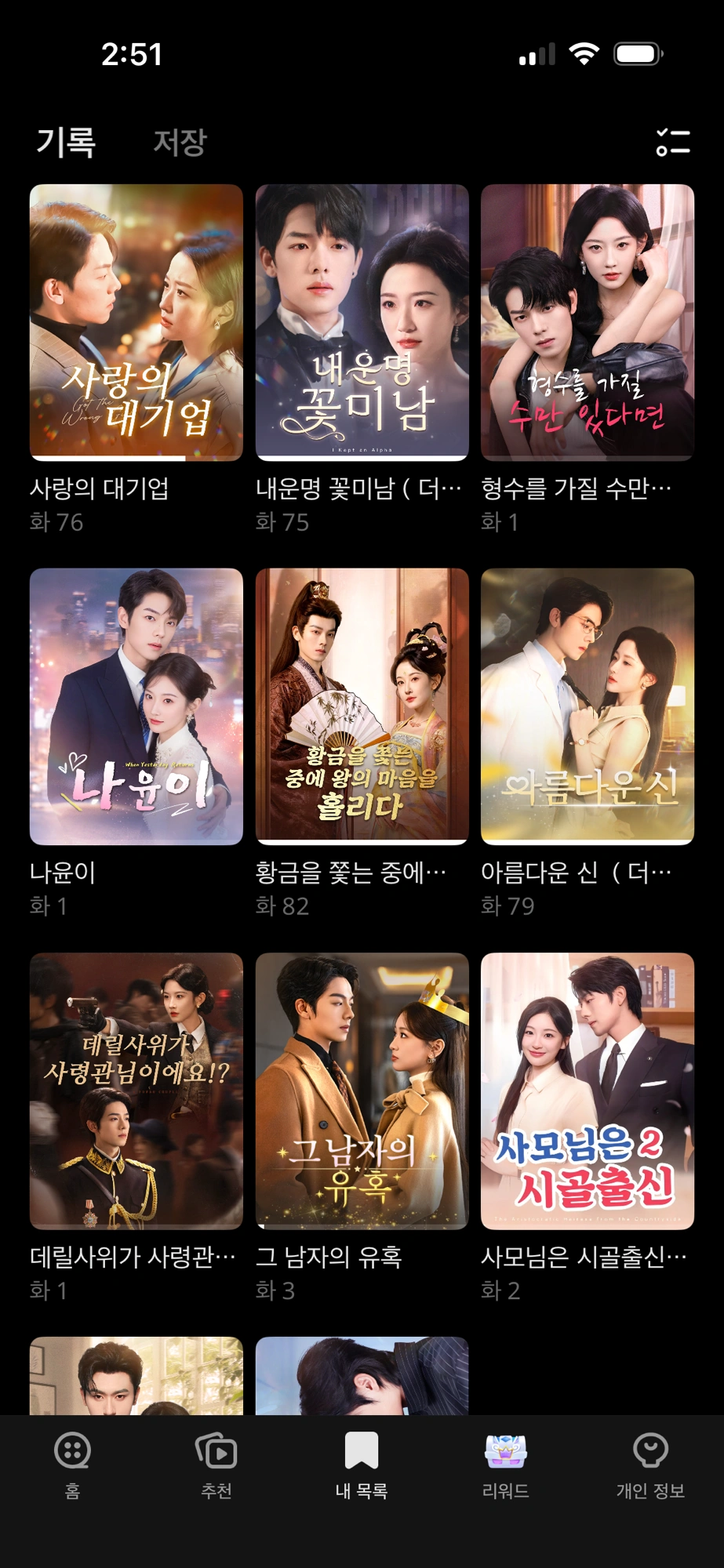Open 황금을 쫓는 중에 drama
The width and height of the screenshot is (724, 1568).
click(362, 706)
